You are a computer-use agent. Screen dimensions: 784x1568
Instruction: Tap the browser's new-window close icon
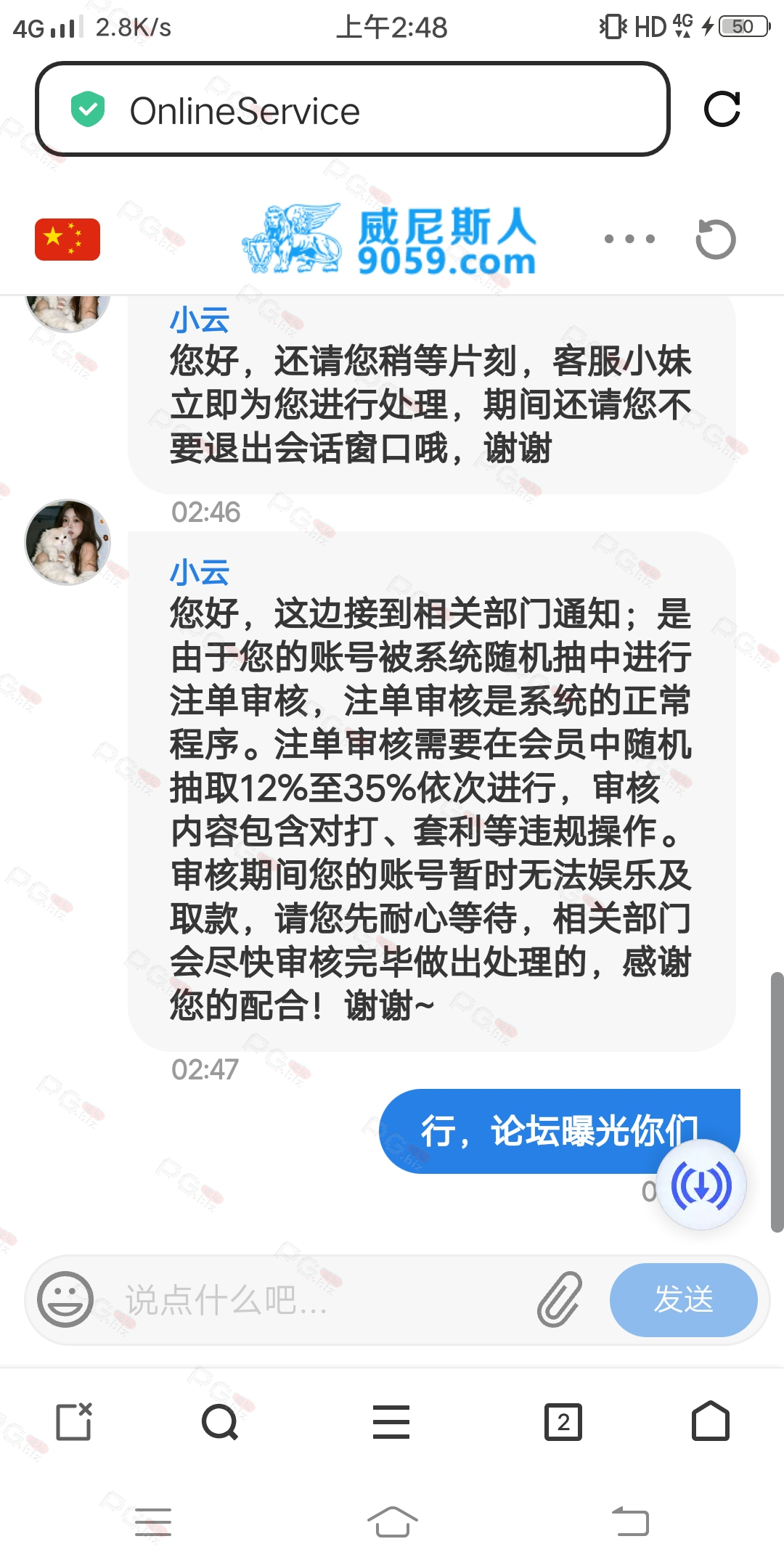[74, 1421]
